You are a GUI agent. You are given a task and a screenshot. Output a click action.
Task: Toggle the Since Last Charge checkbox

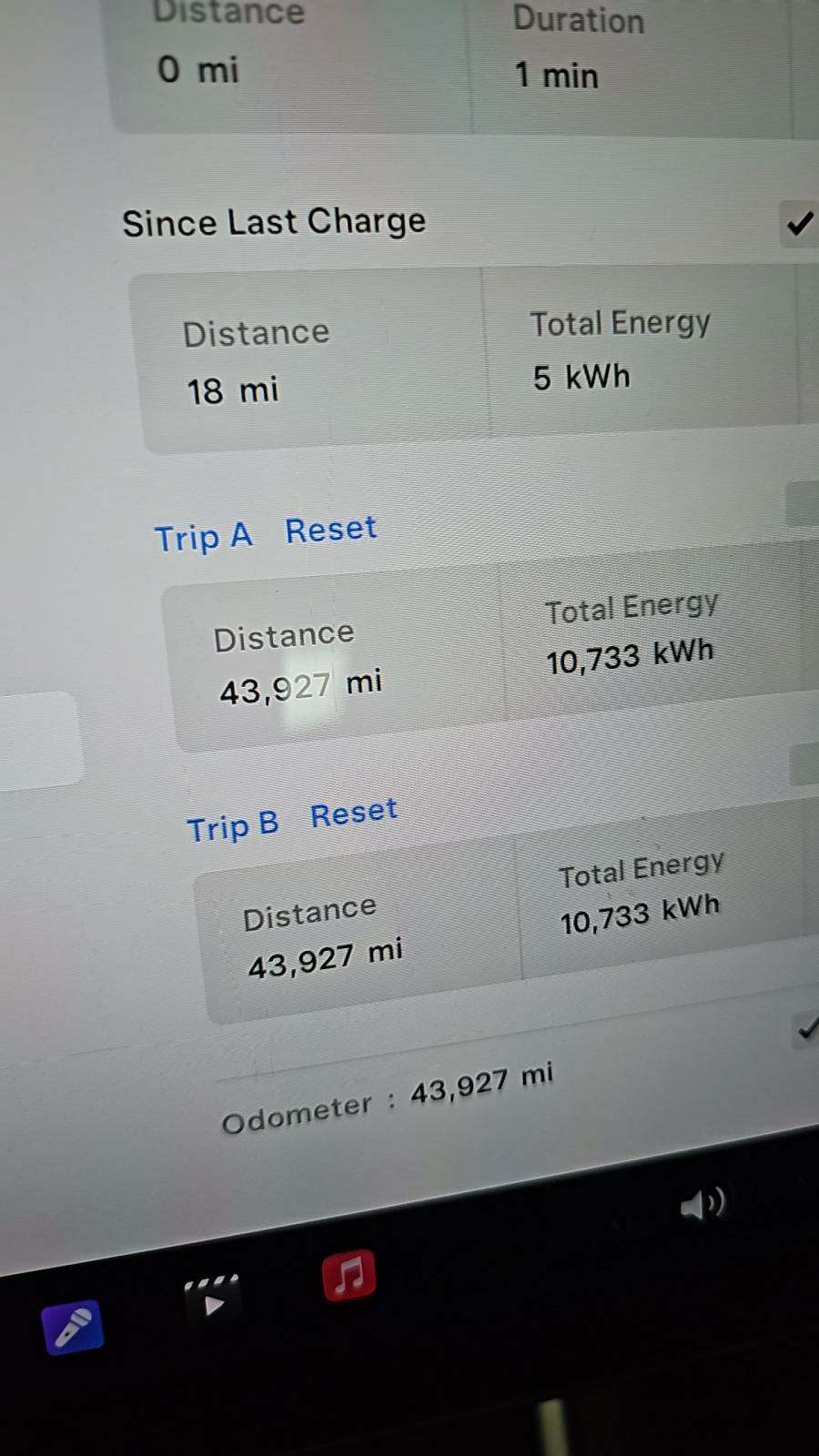(x=799, y=223)
